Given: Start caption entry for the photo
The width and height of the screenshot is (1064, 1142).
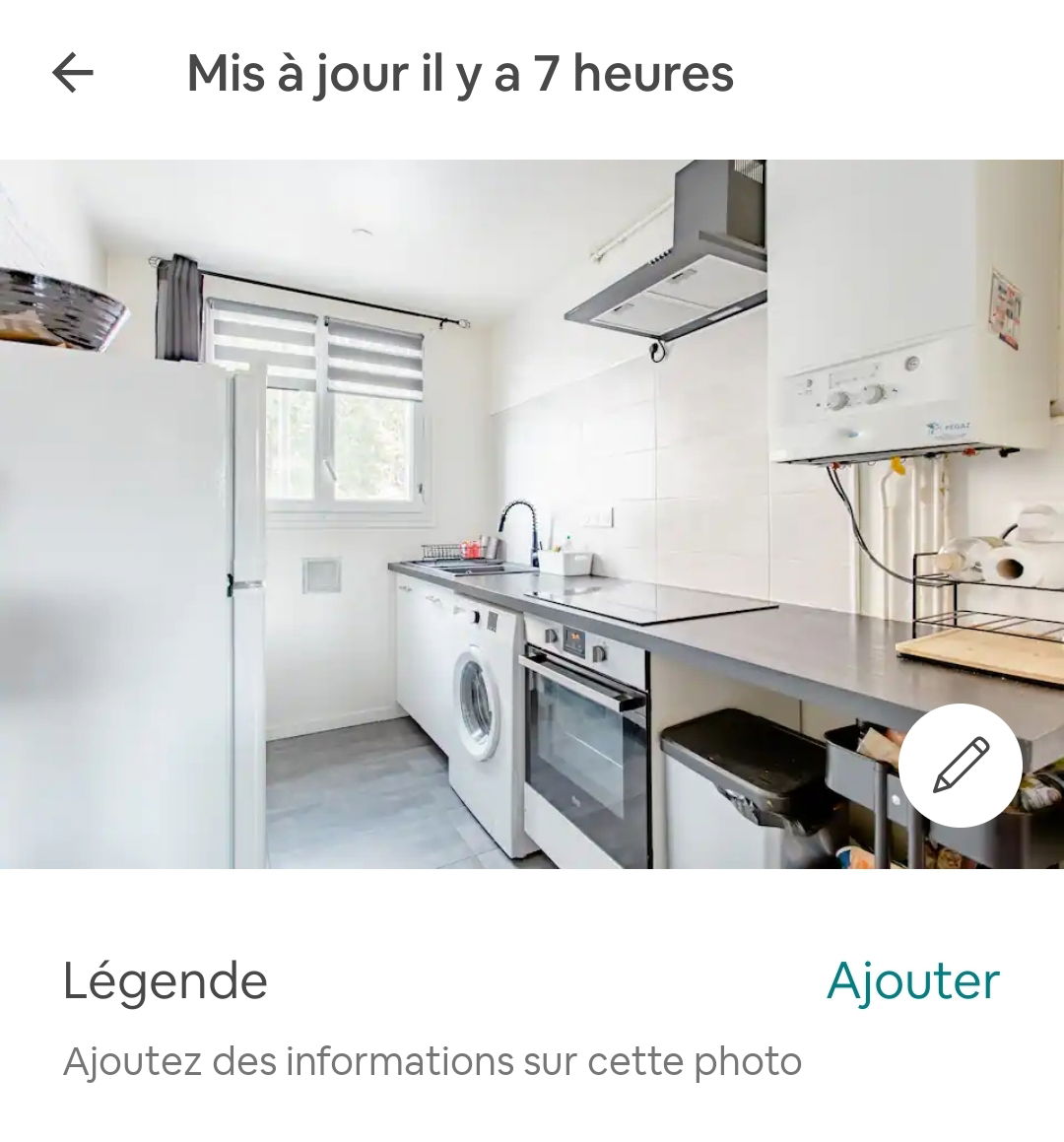Looking at the screenshot, I should (914, 981).
